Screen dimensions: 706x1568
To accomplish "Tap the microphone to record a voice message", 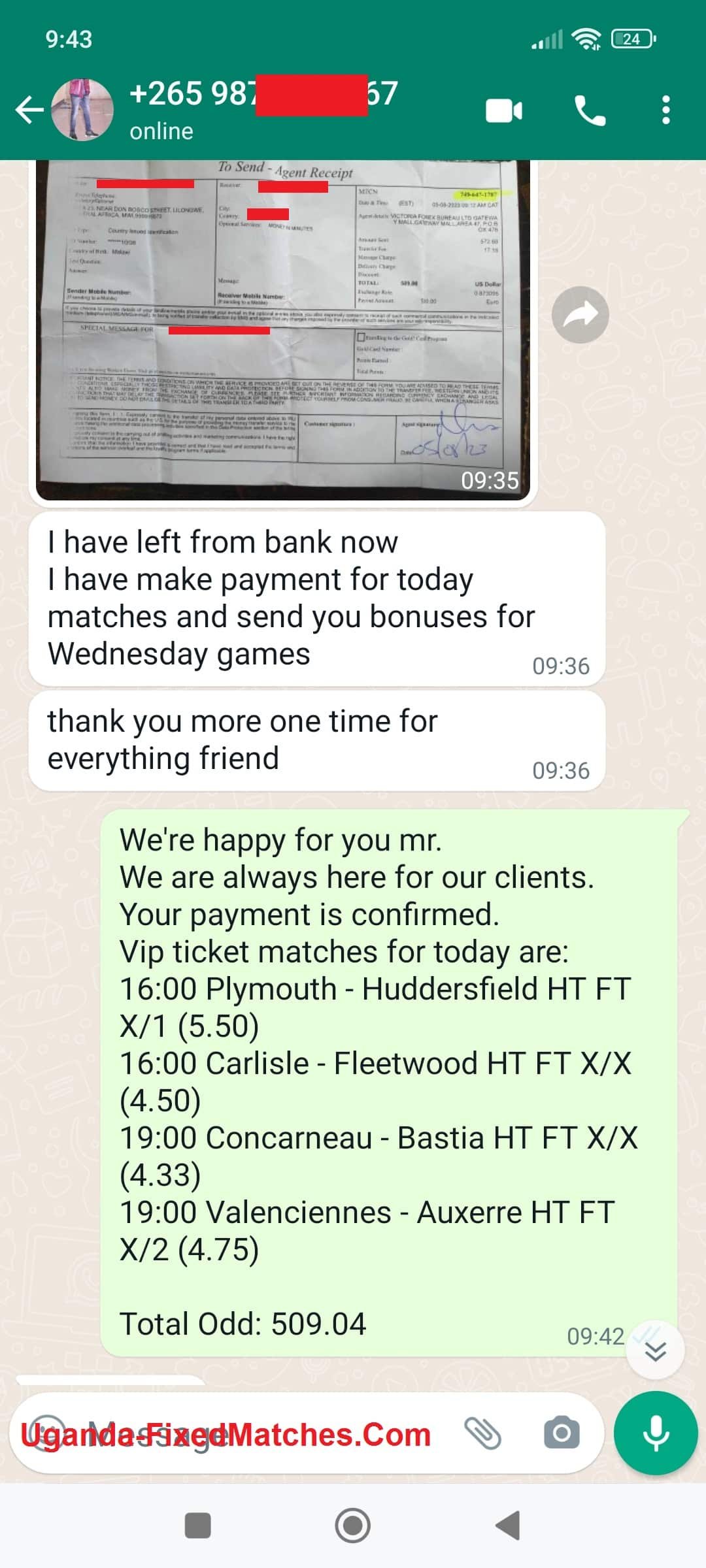I will click(656, 1434).
